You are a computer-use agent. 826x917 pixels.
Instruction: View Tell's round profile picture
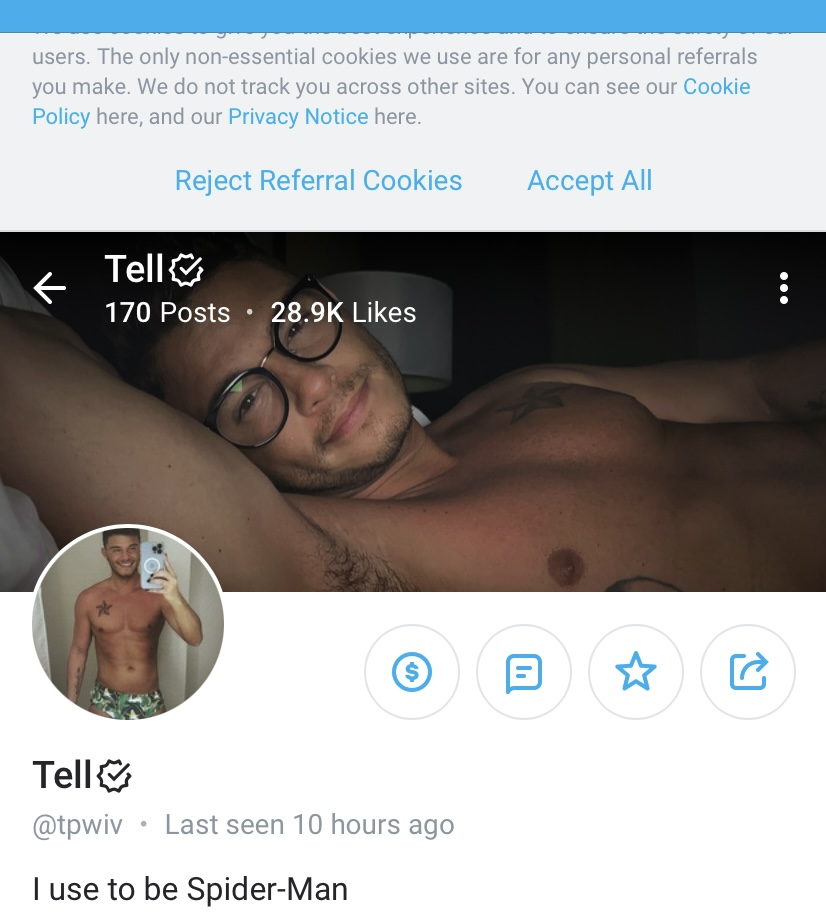point(128,623)
